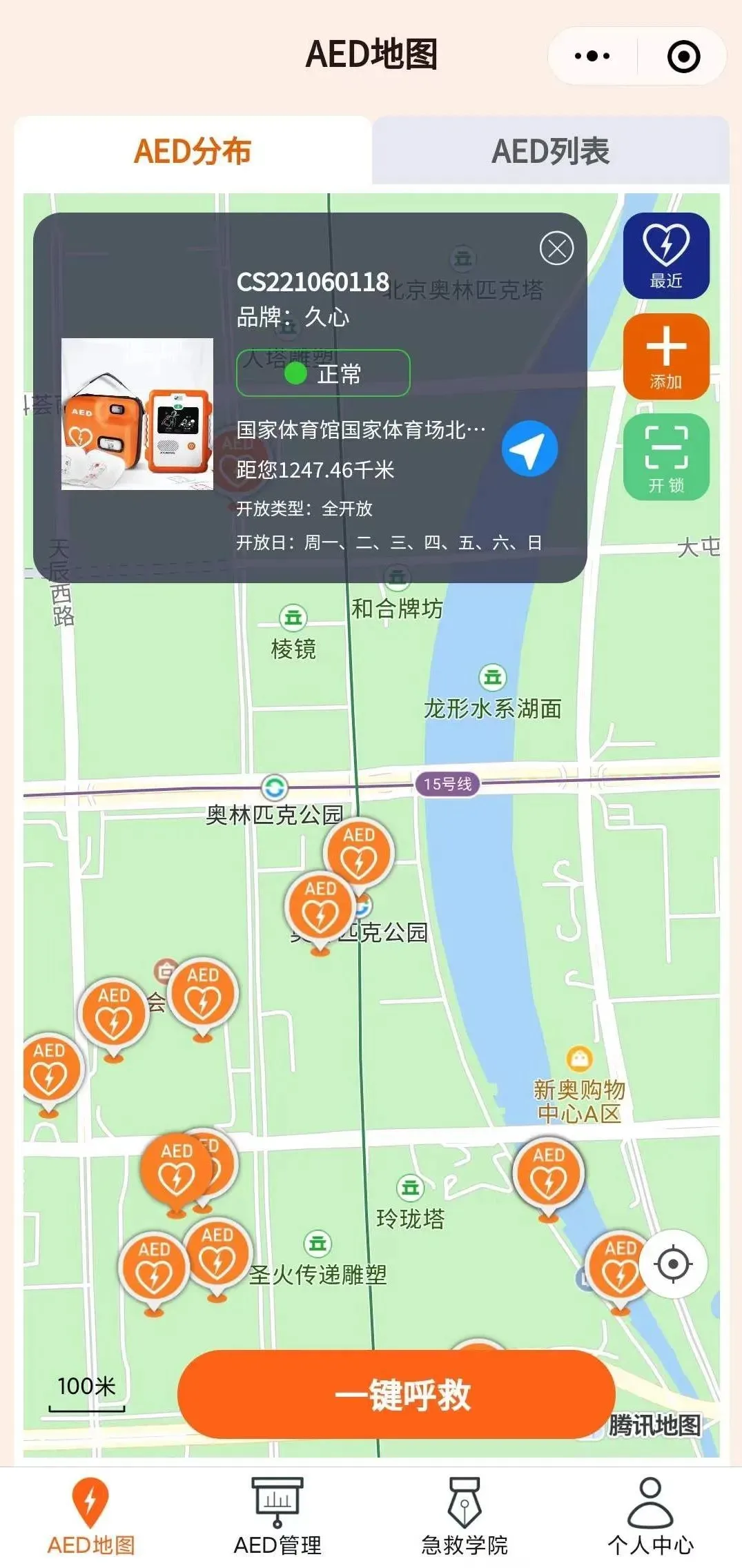
Task: Navigate to this AED with the arrow
Action: (x=529, y=449)
